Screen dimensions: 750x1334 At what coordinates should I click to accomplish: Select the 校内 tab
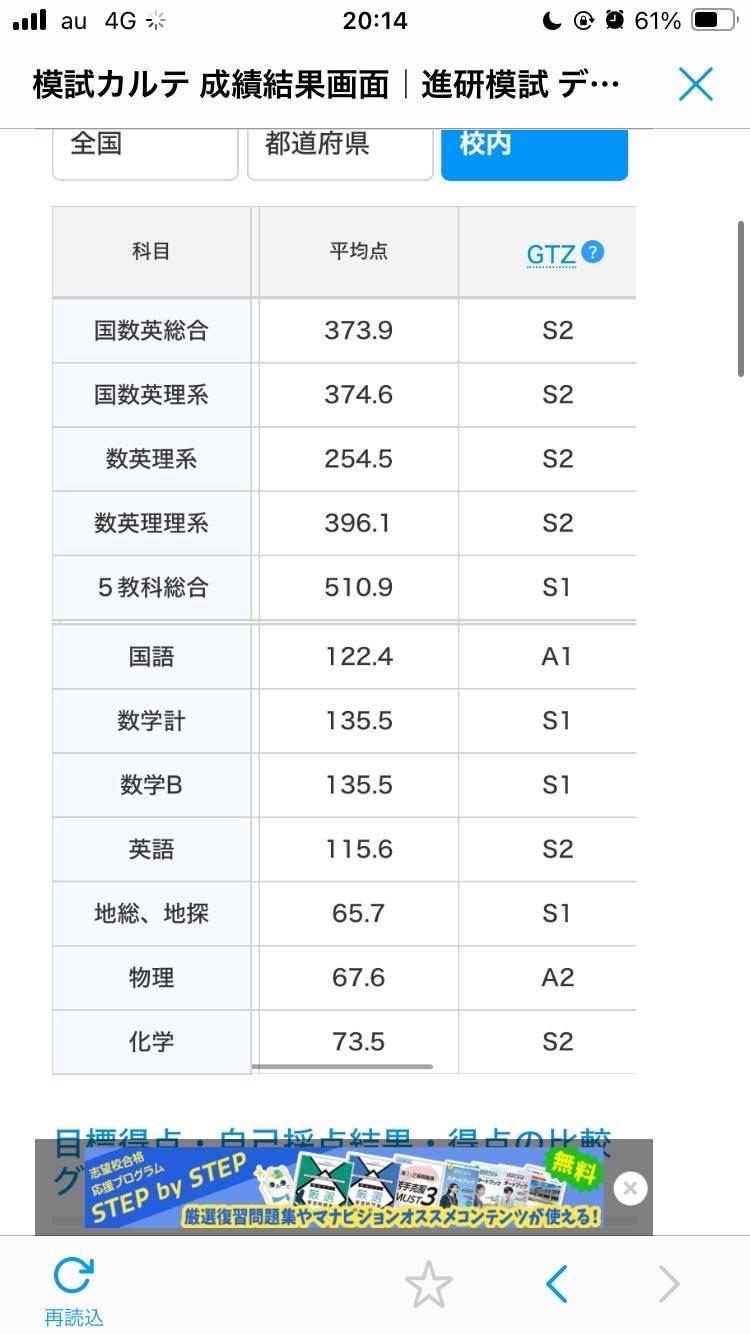click(x=534, y=152)
